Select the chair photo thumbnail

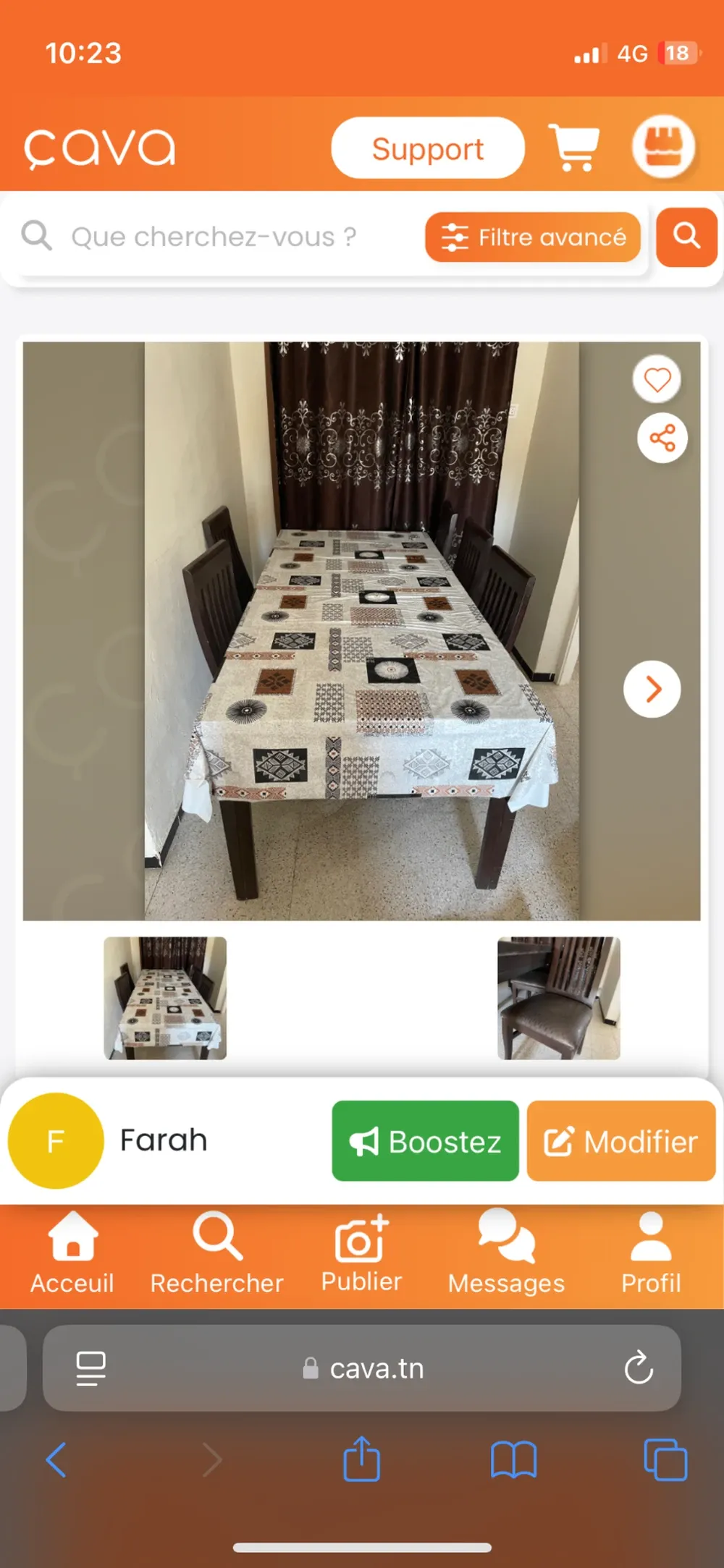[558, 998]
